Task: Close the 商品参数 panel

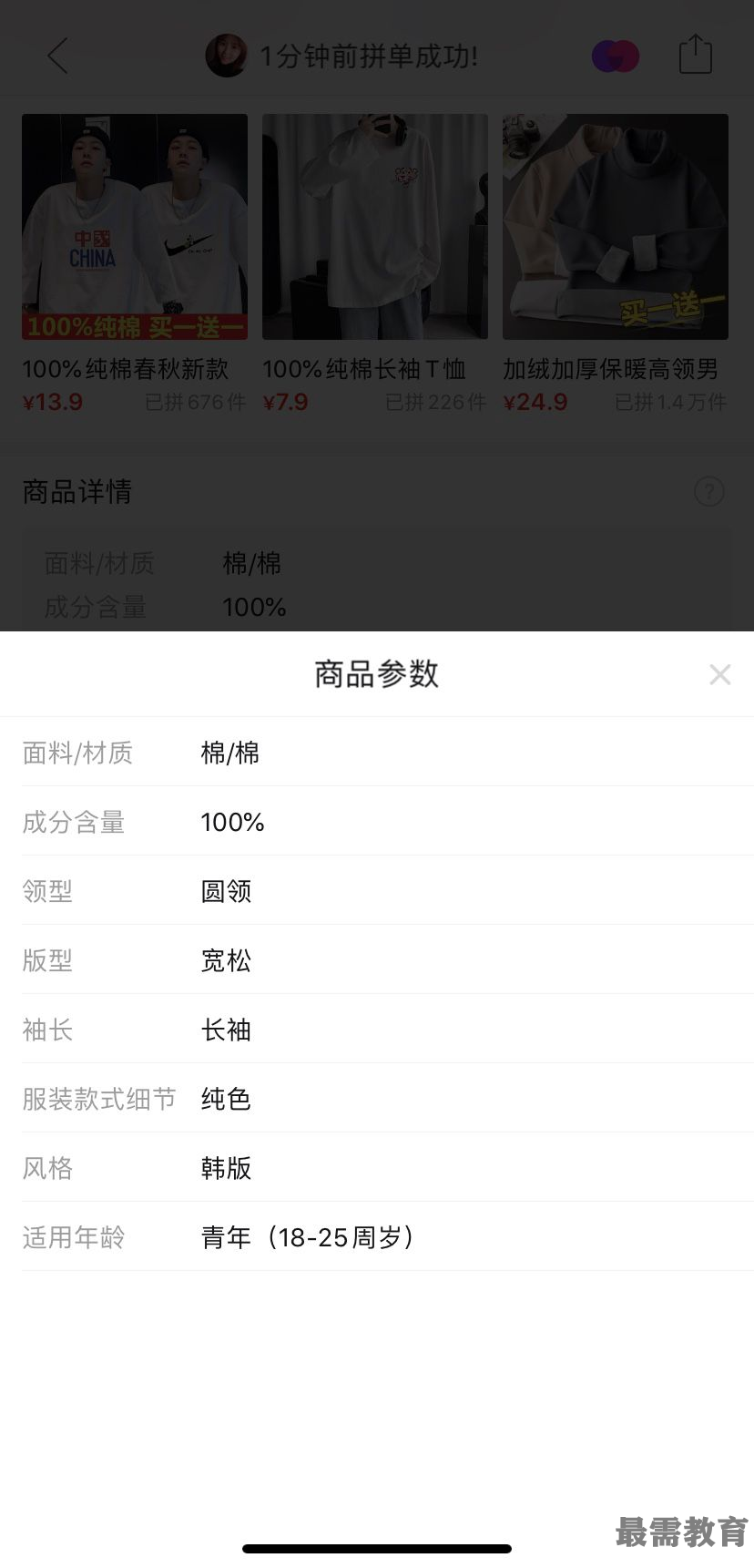Action: pyautogui.click(x=719, y=674)
